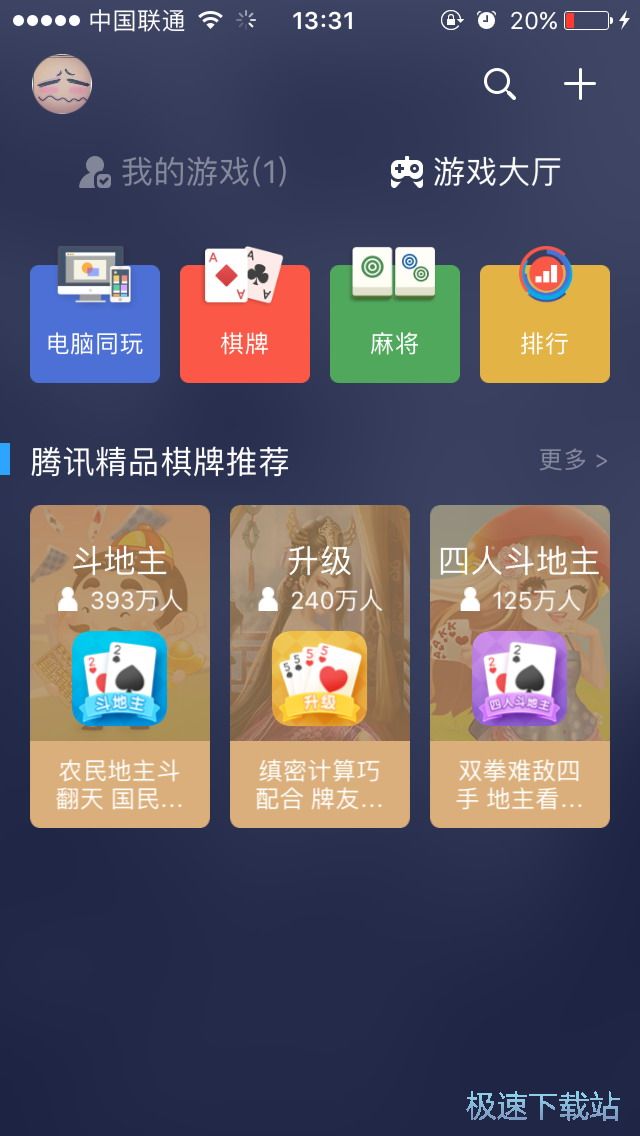640x1136 pixels.
Task: Open the 升级 game card
Action: (x=320, y=665)
